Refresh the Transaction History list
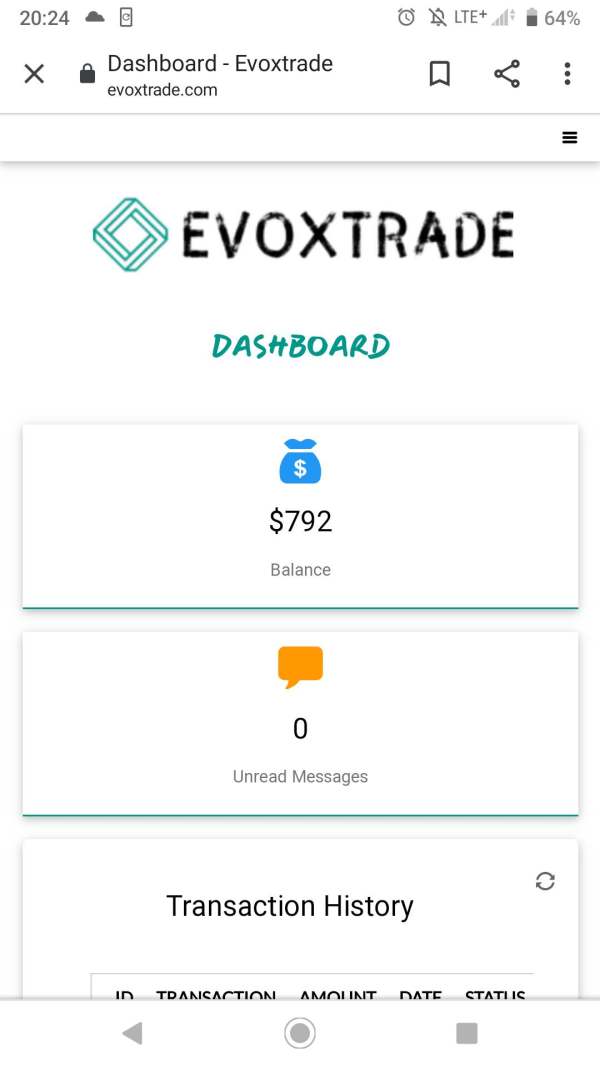Screen dimensions: 600x1067 pyautogui.click(x=545, y=881)
